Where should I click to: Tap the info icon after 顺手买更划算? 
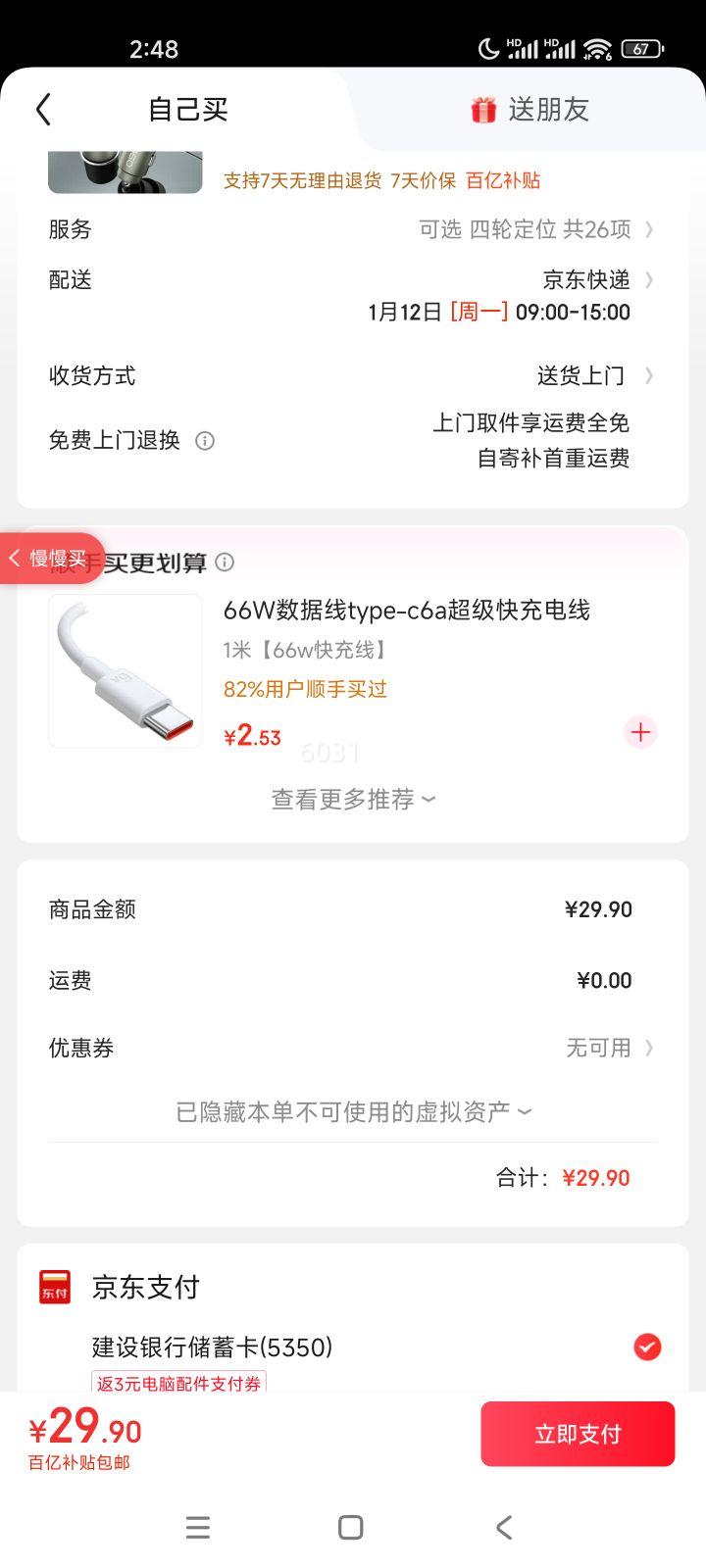coord(224,562)
